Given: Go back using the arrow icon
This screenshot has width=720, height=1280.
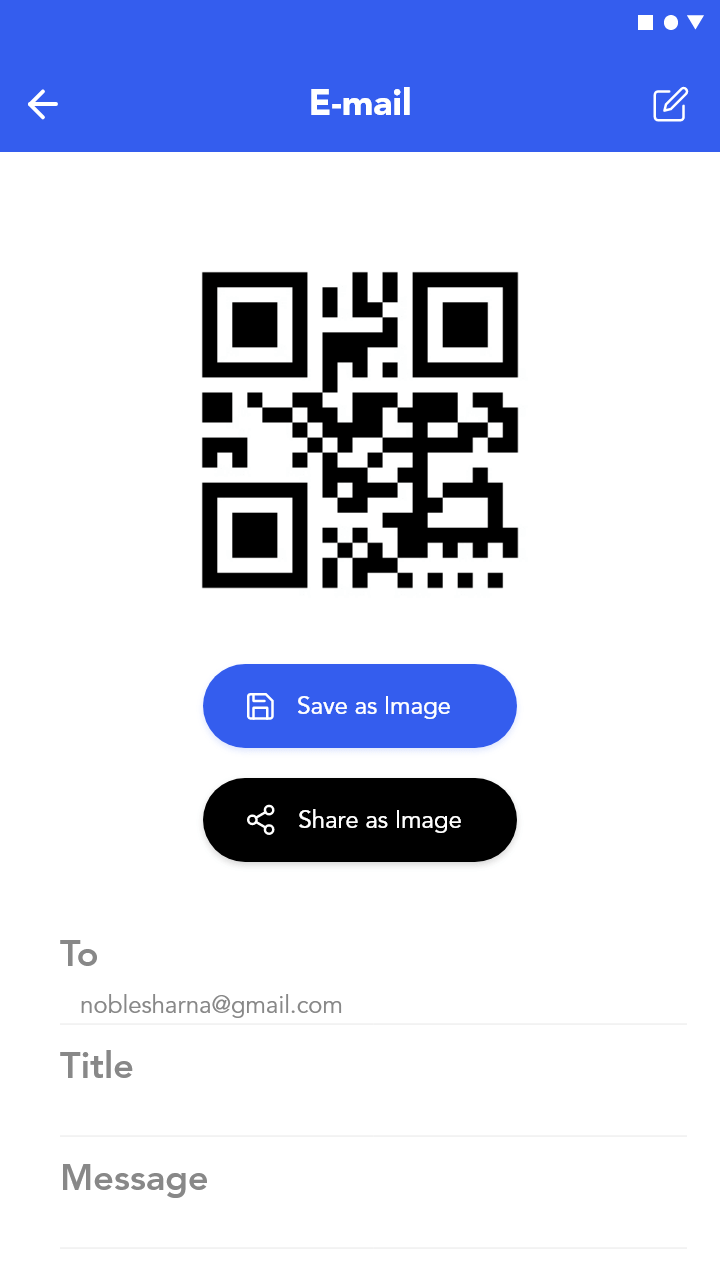Looking at the screenshot, I should [x=43, y=104].
